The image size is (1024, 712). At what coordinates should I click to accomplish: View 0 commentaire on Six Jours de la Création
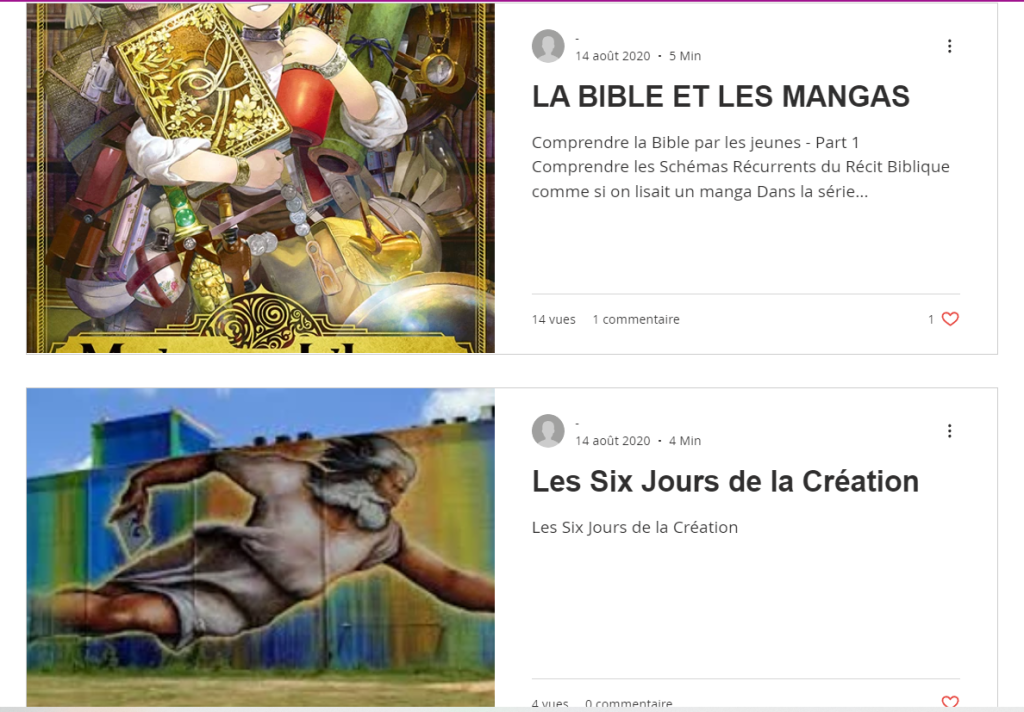tap(629, 704)
